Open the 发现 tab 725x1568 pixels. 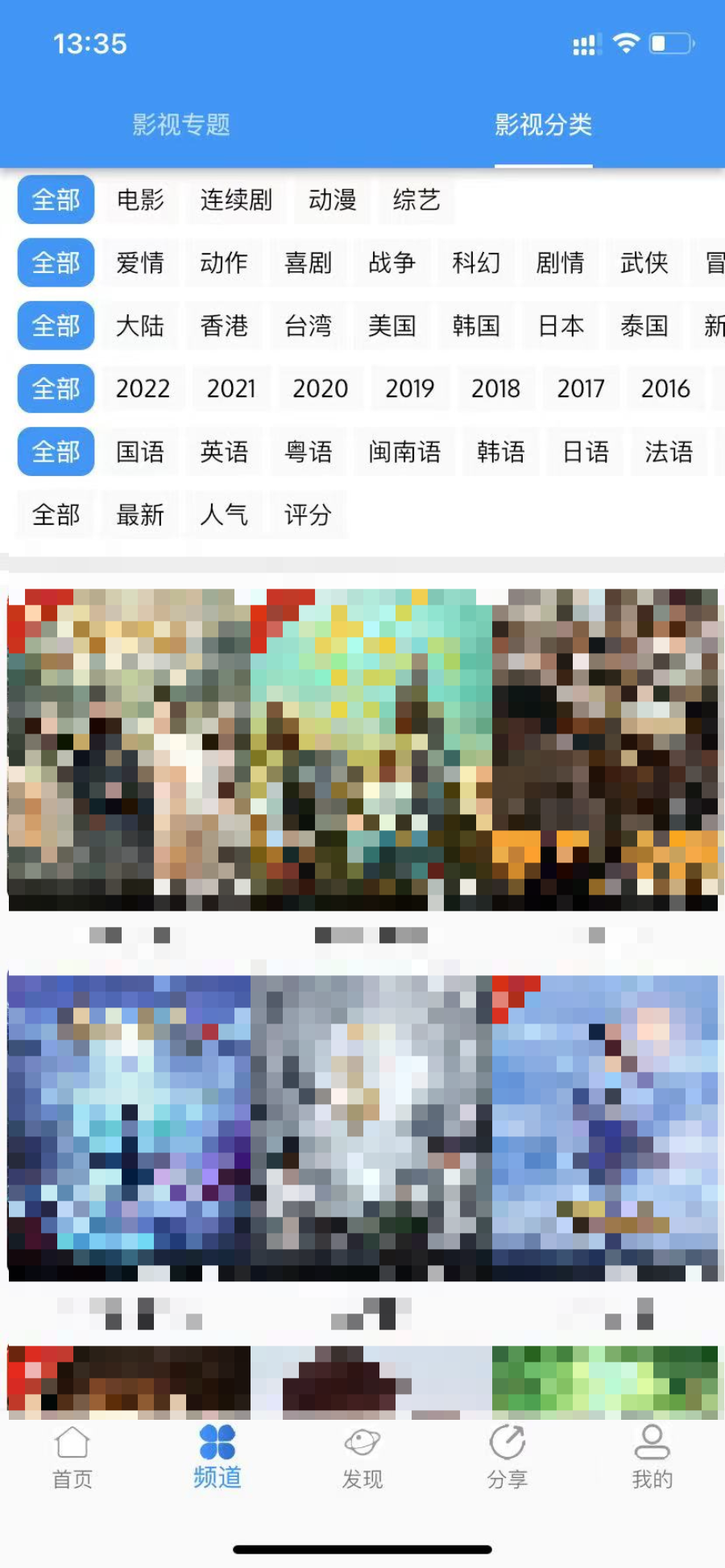362,1458
